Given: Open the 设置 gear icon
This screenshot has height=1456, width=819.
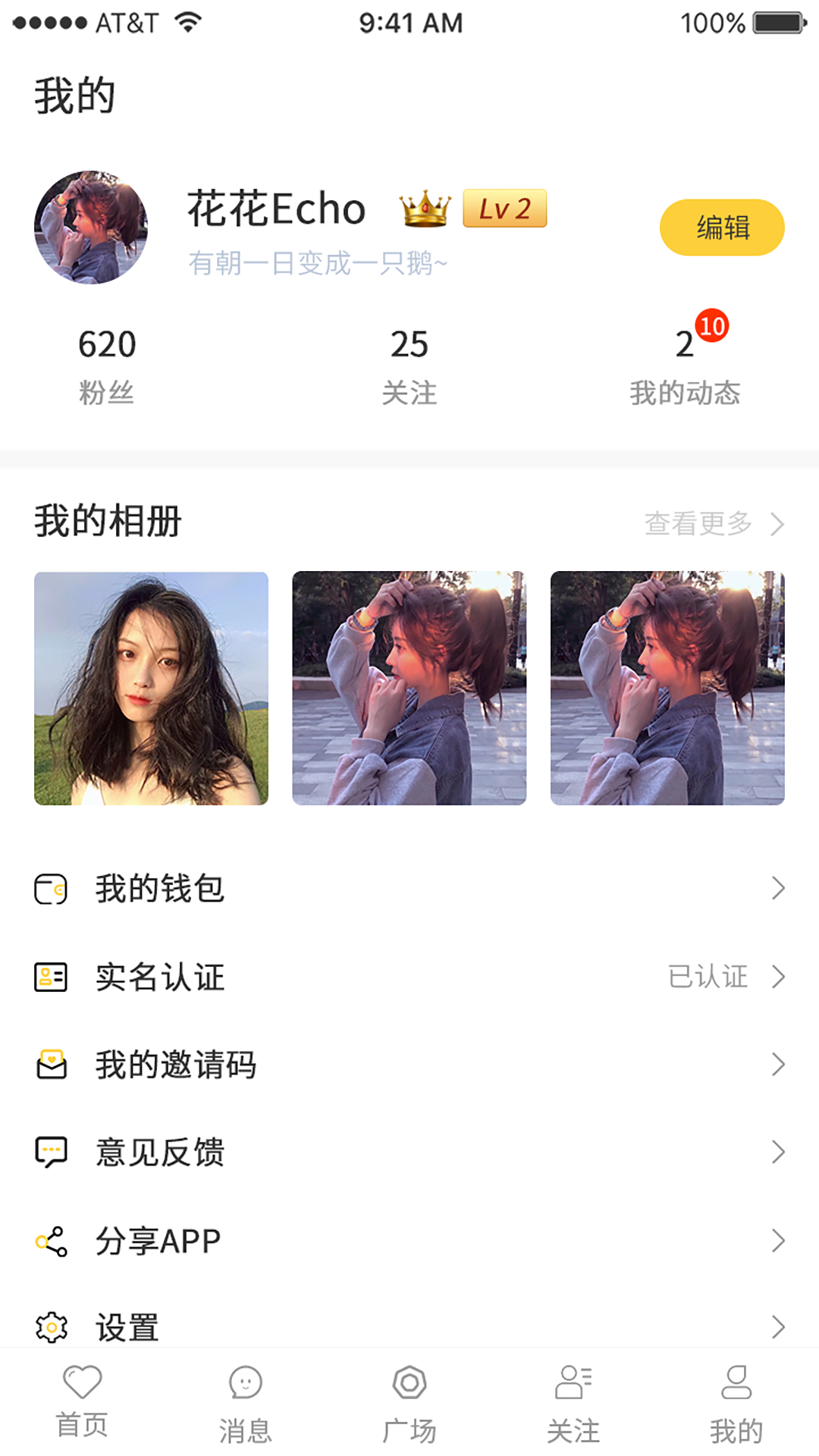Looking at the screenshot, I should point(50,1327).
